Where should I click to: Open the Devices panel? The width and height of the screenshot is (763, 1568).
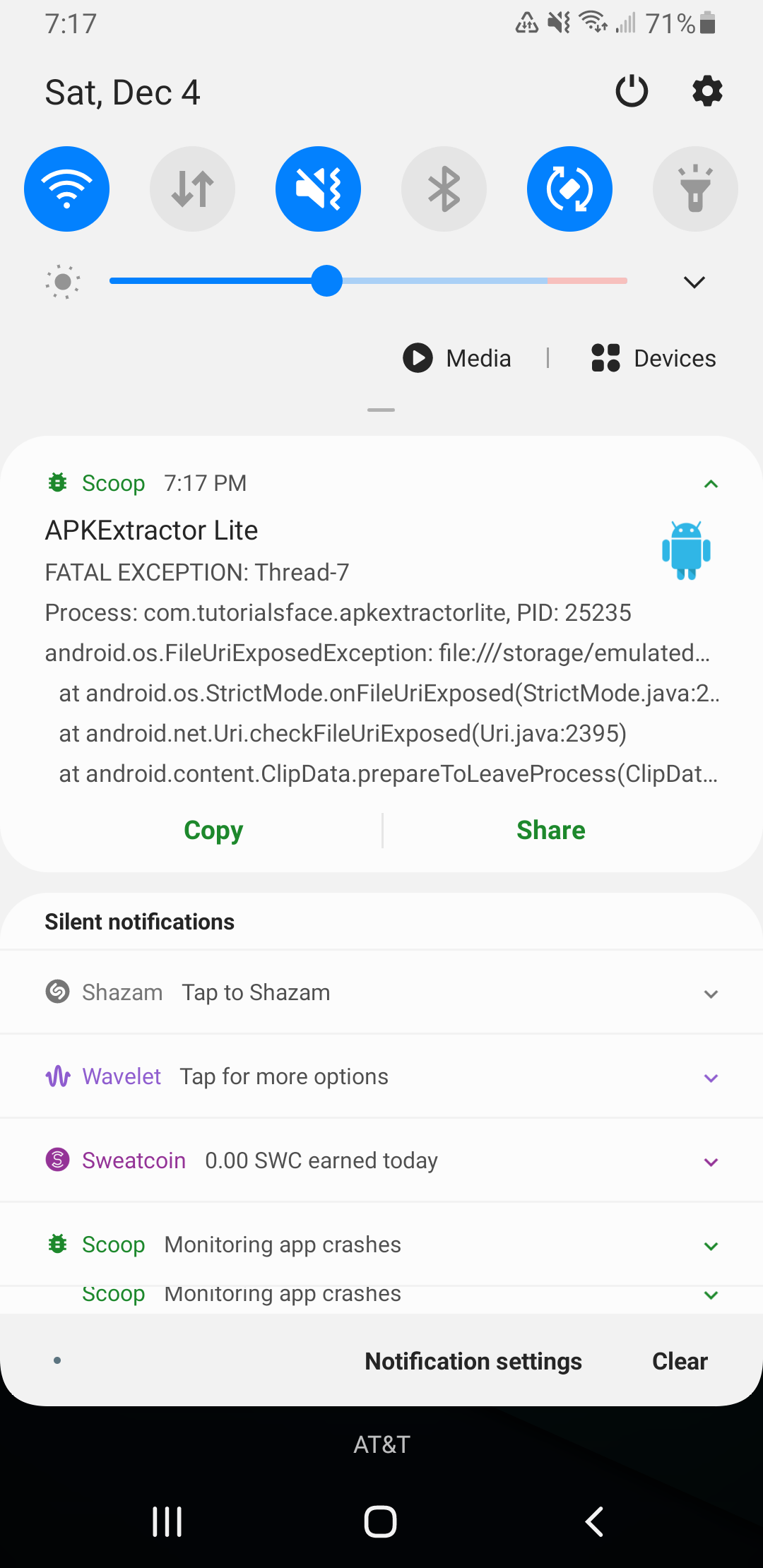point(654,358)
